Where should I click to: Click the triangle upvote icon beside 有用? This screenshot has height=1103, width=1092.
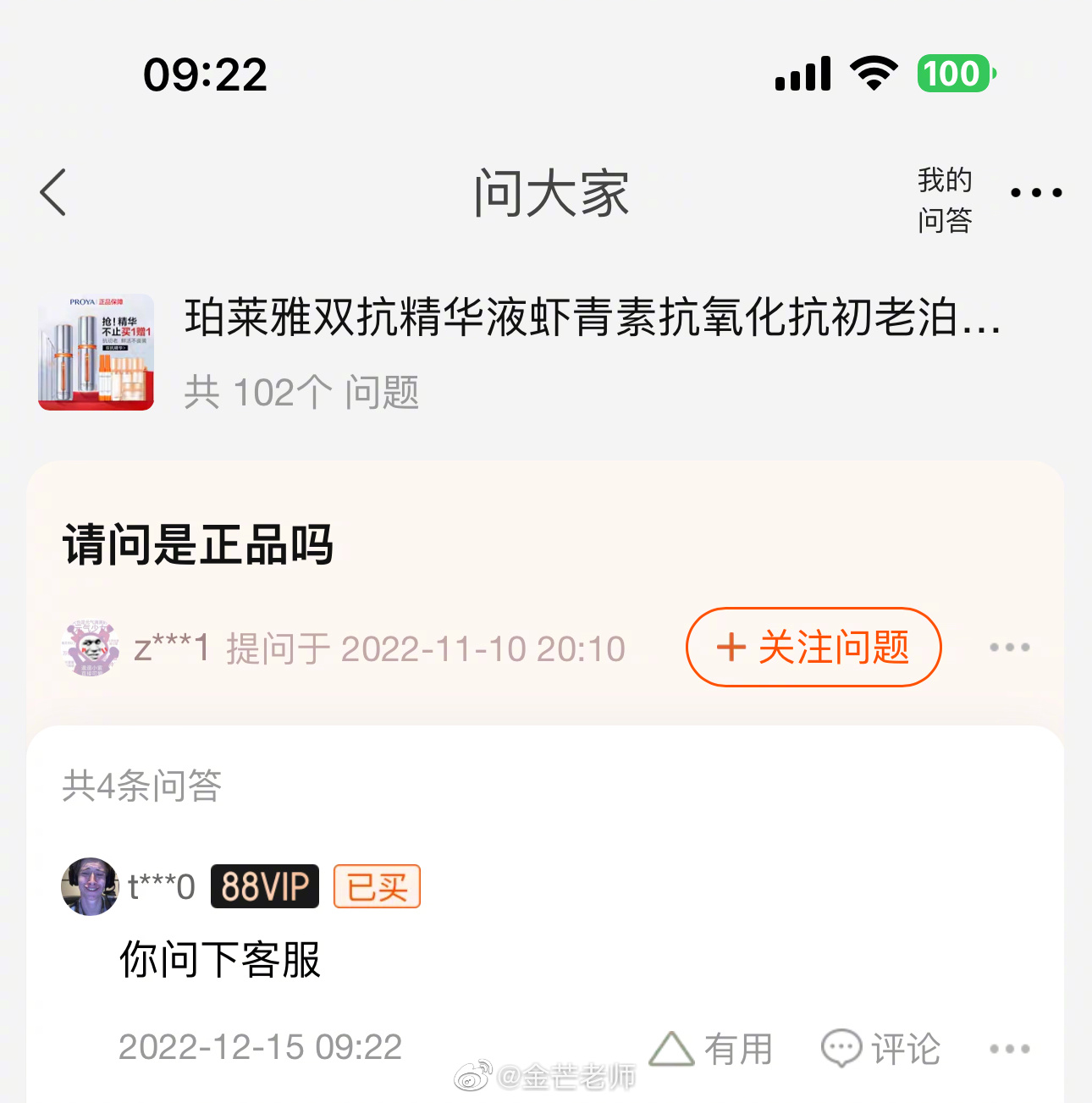[x=671, y=1048]
